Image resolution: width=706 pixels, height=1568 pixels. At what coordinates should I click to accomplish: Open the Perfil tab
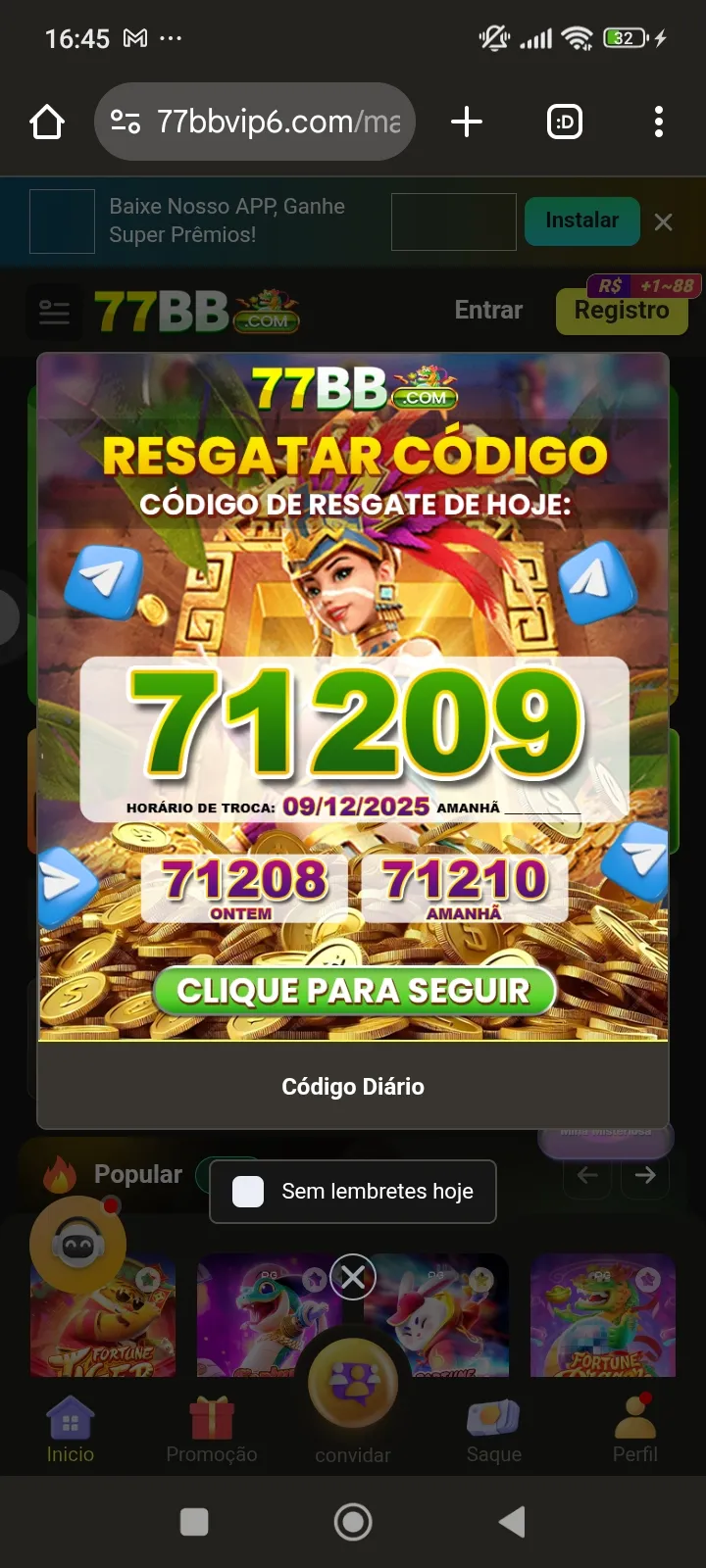pos(635,1432)
